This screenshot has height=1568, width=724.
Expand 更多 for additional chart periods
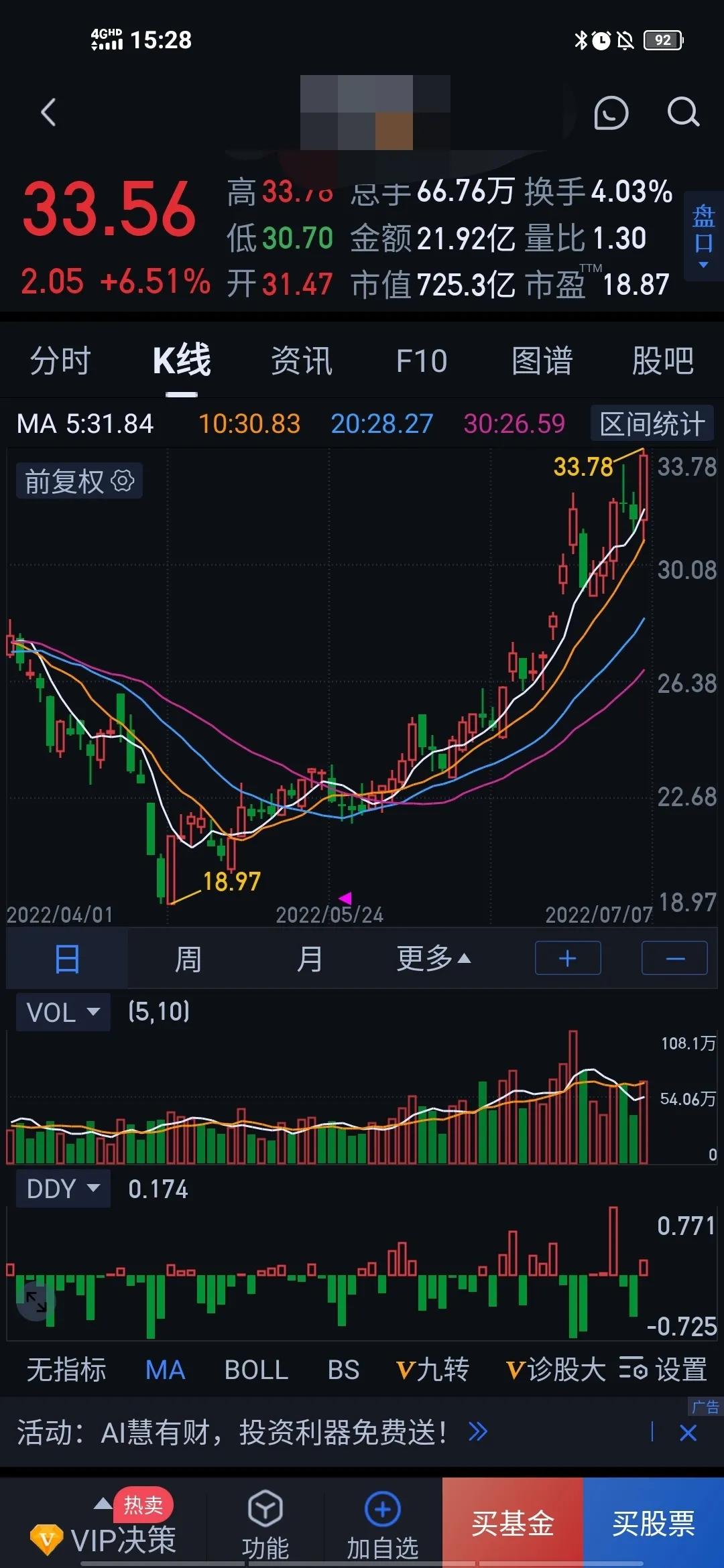pos(433,958)
